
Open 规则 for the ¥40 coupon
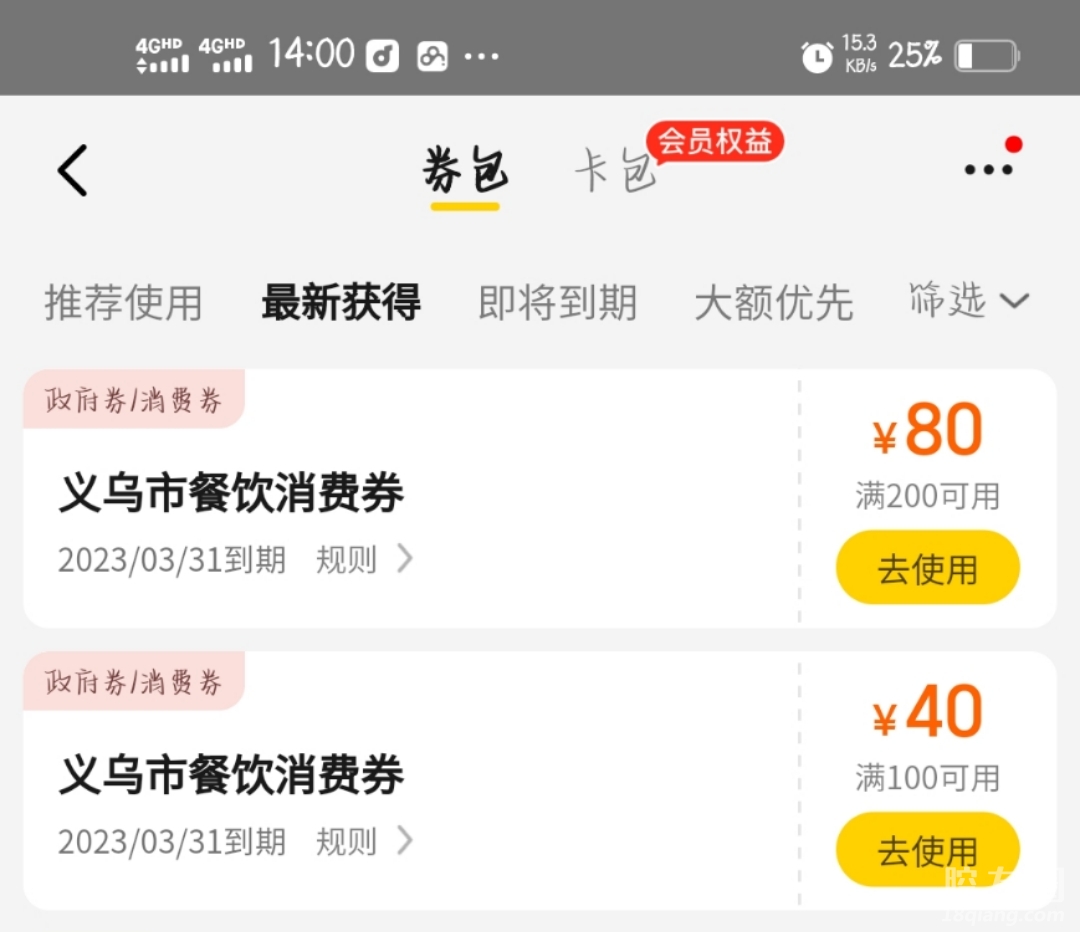coord(364,841)
